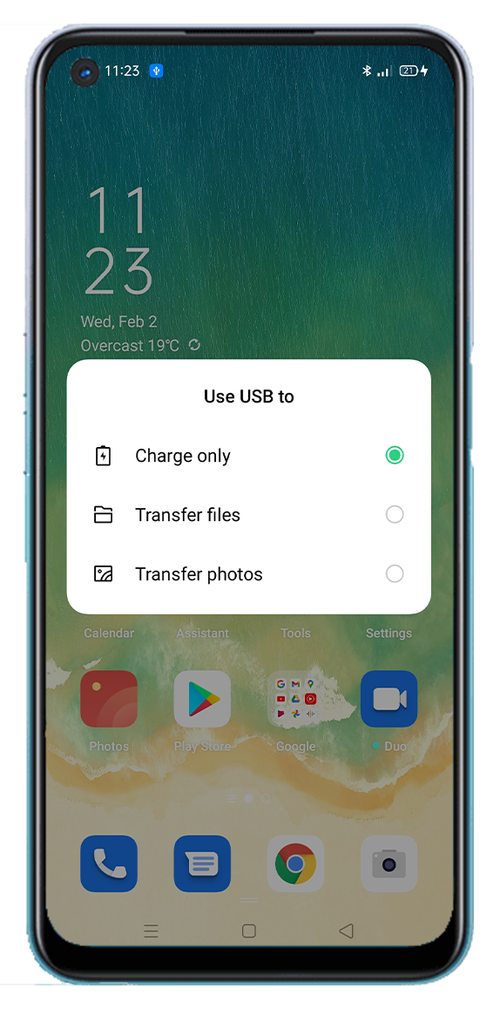
Task: Open the Messages app in the dock
Action: click(x=202, y=864)
